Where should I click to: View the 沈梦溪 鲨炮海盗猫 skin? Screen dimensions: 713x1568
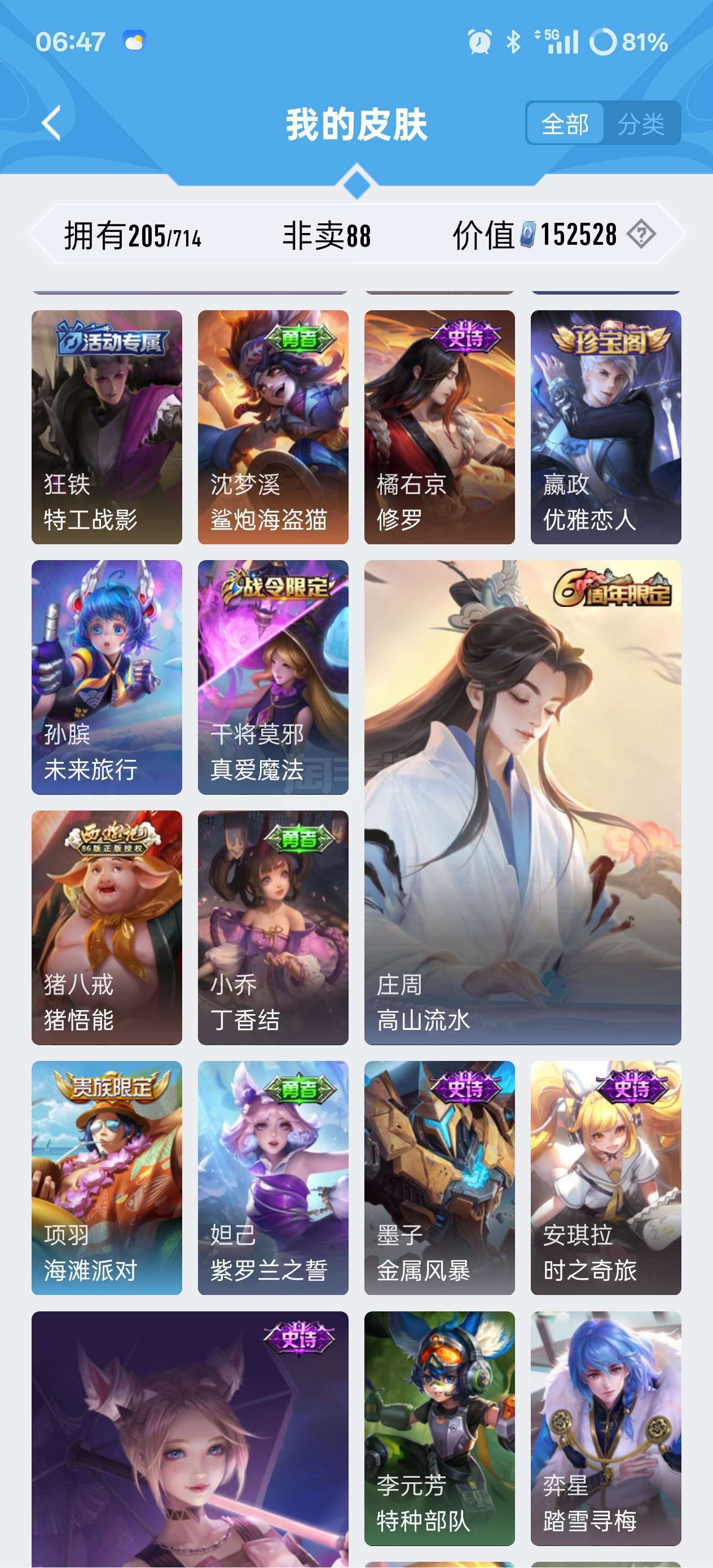(273, 427)
